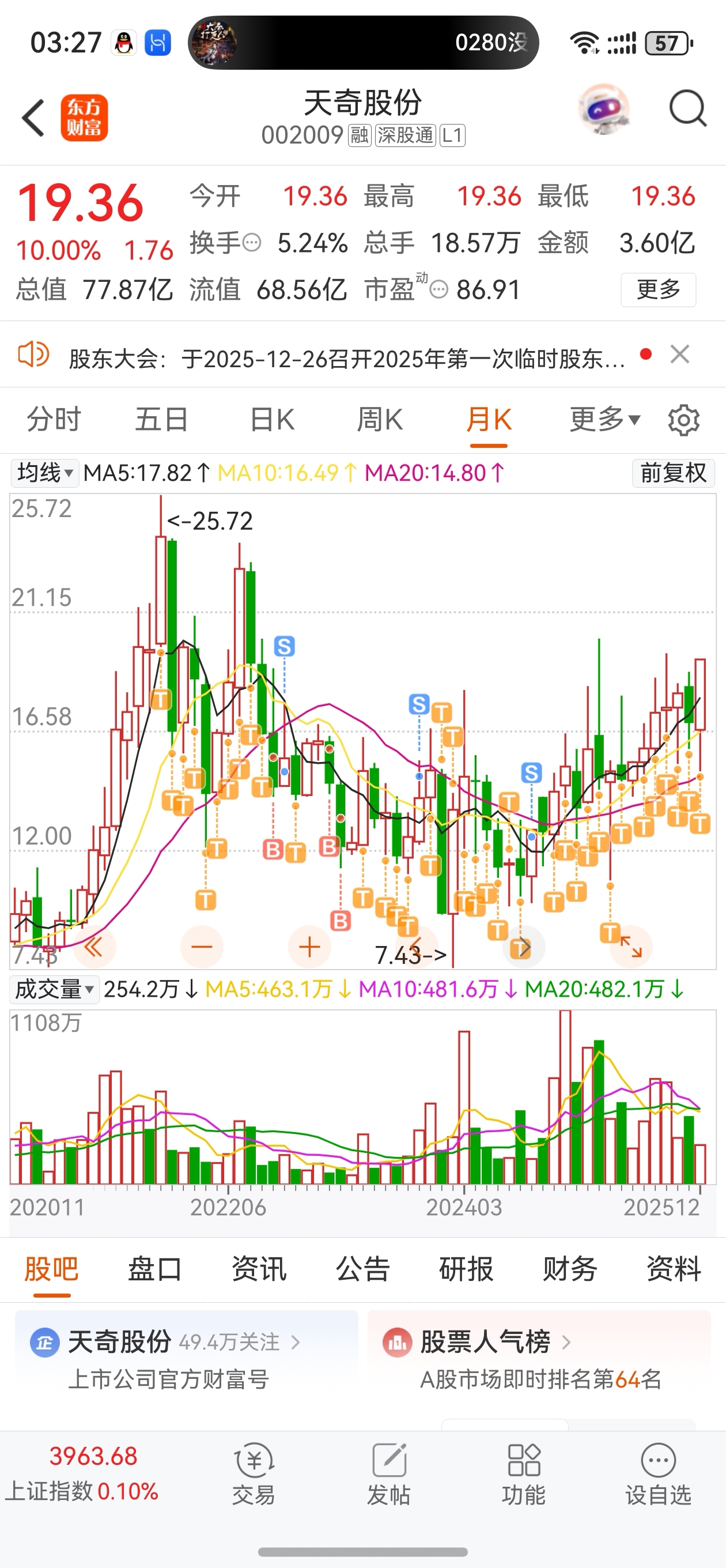
Task: Zoom in the chart with plus button
Action: pos(309,947)
